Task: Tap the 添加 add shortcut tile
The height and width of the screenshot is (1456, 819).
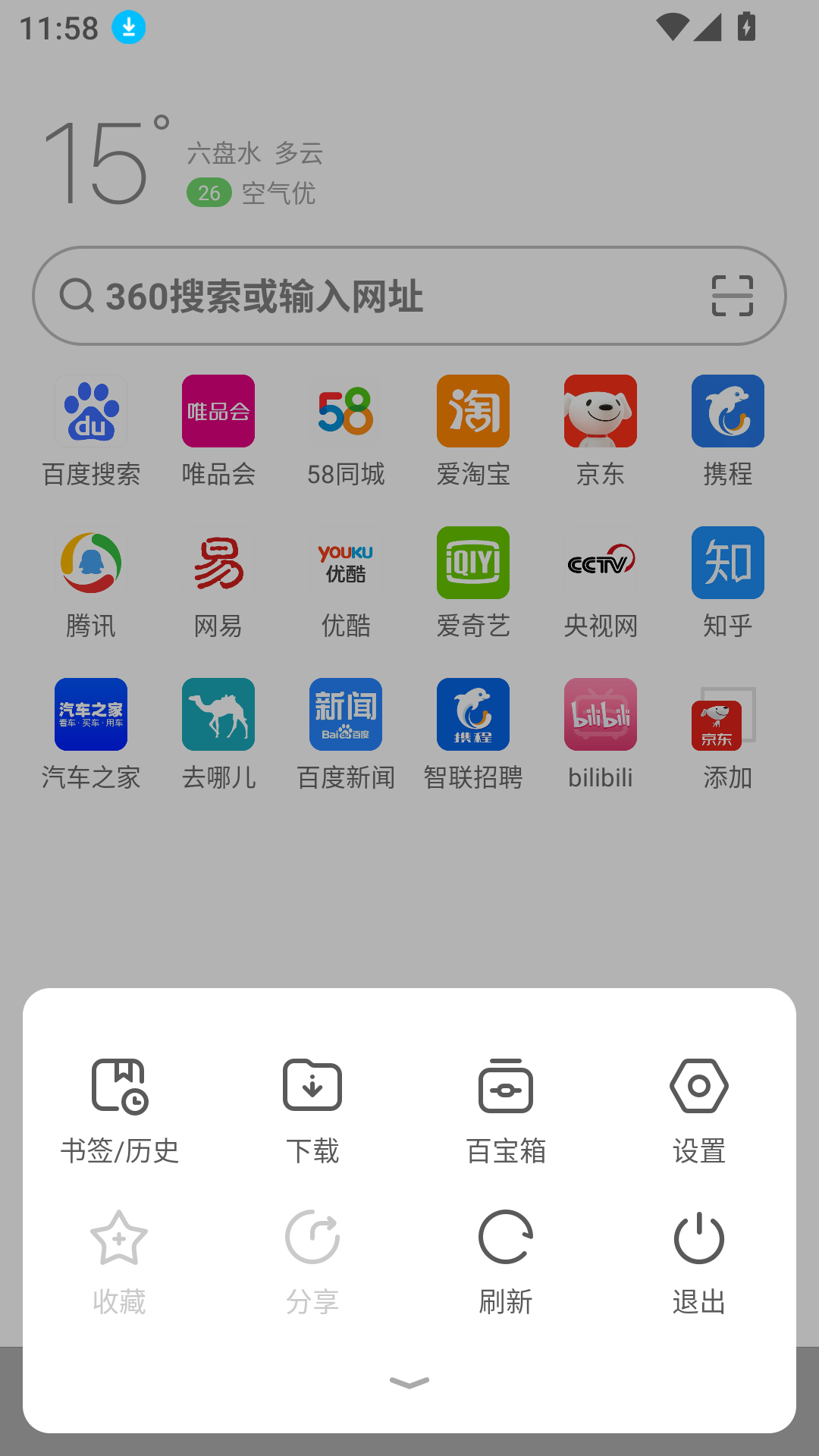Action: coord(727,732)
